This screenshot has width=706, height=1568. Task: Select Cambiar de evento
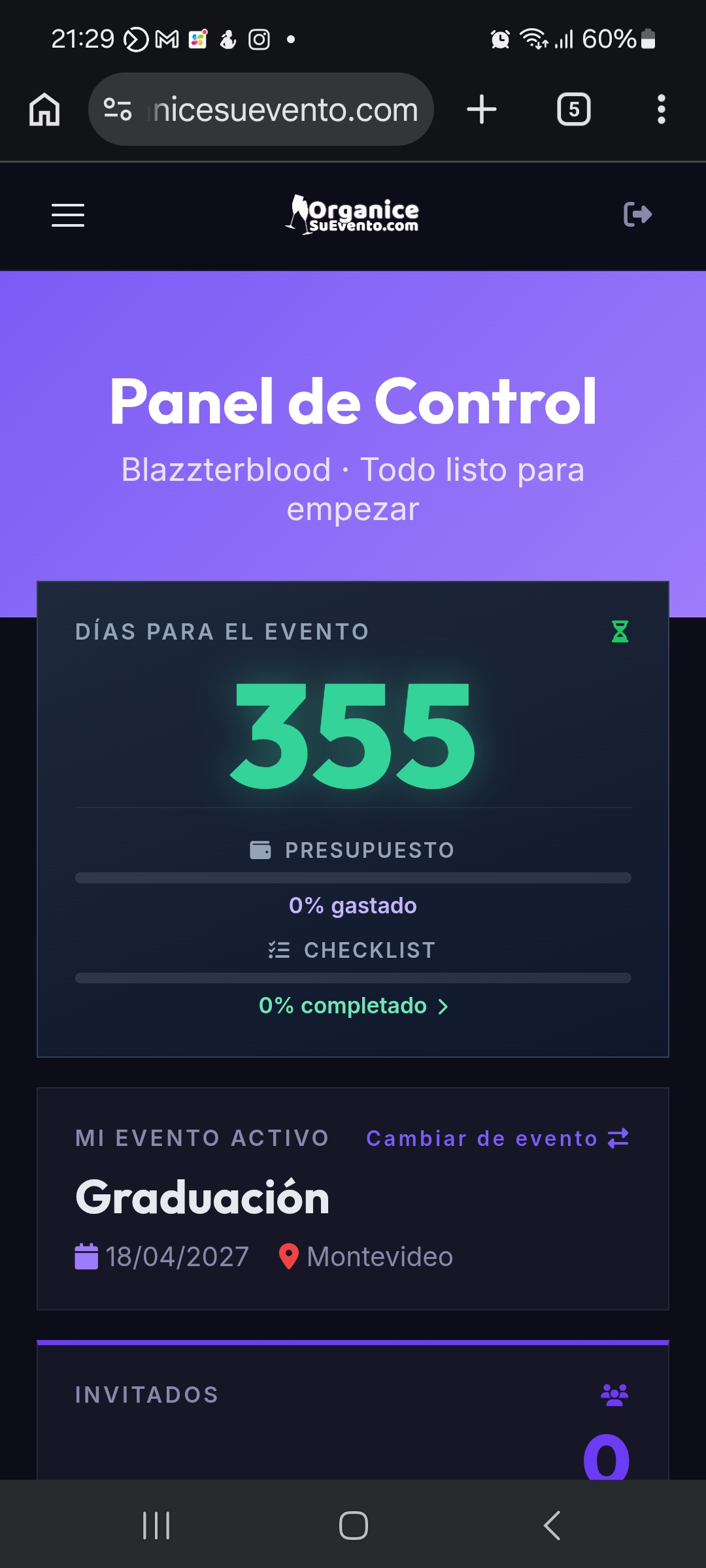pos(481,1138)
